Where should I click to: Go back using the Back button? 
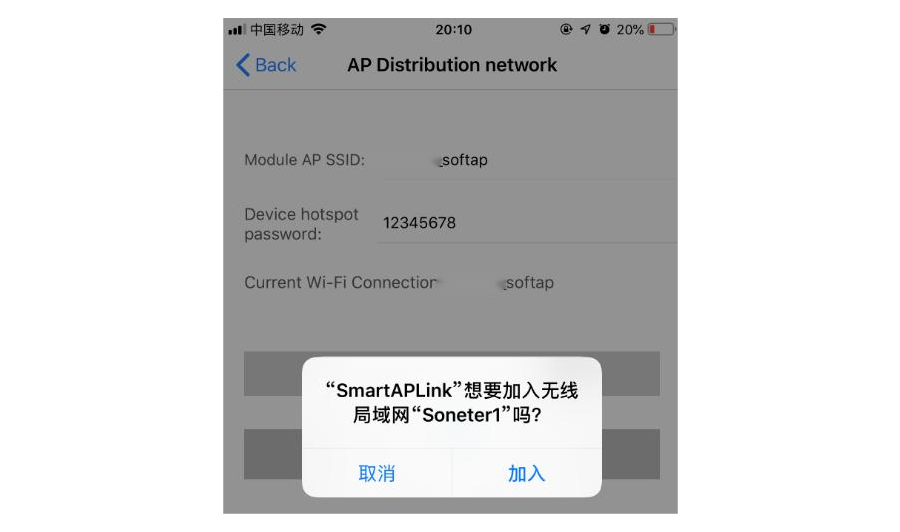(266, 65)
